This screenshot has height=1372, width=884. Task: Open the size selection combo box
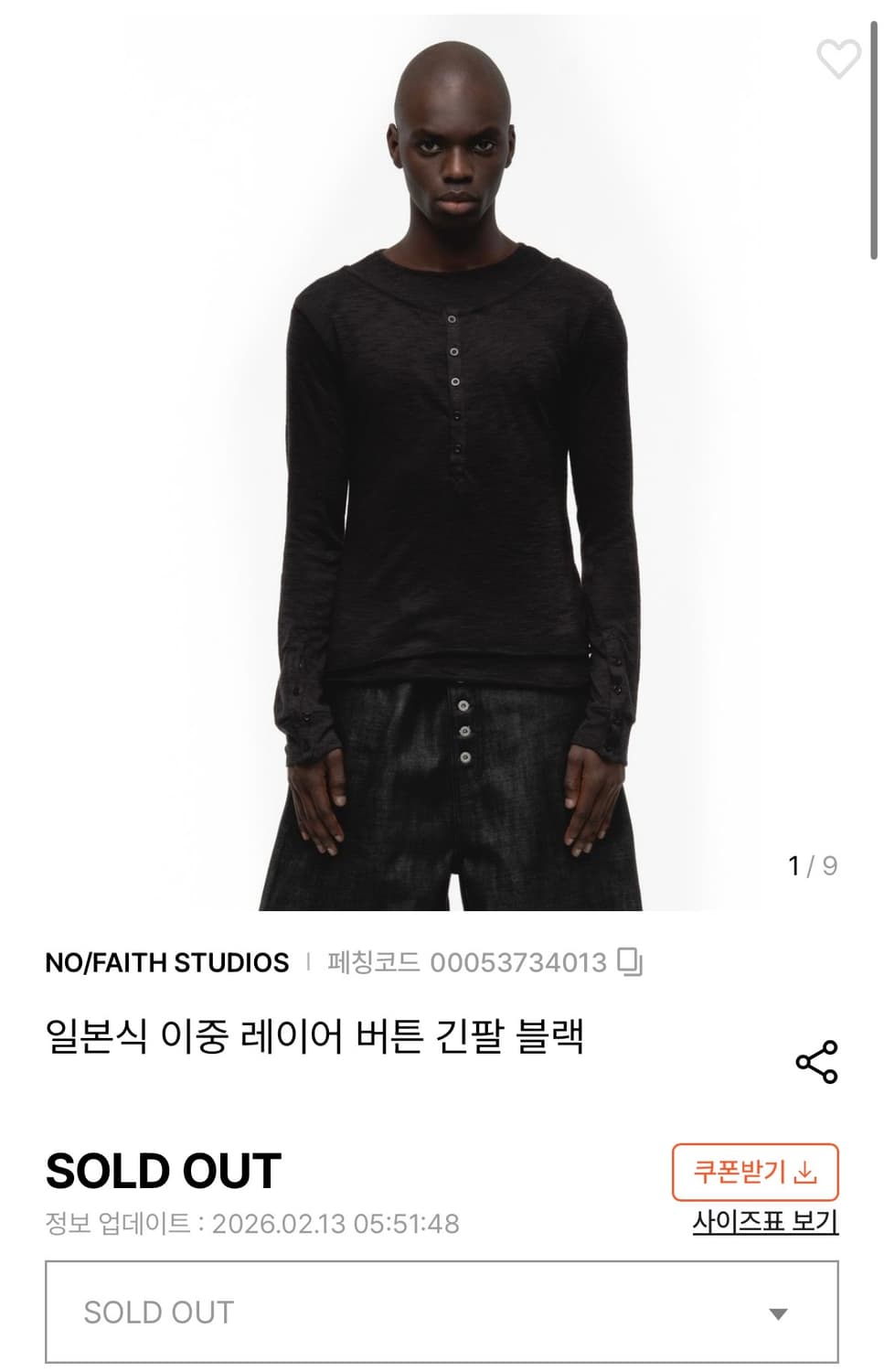[442, 1313]
